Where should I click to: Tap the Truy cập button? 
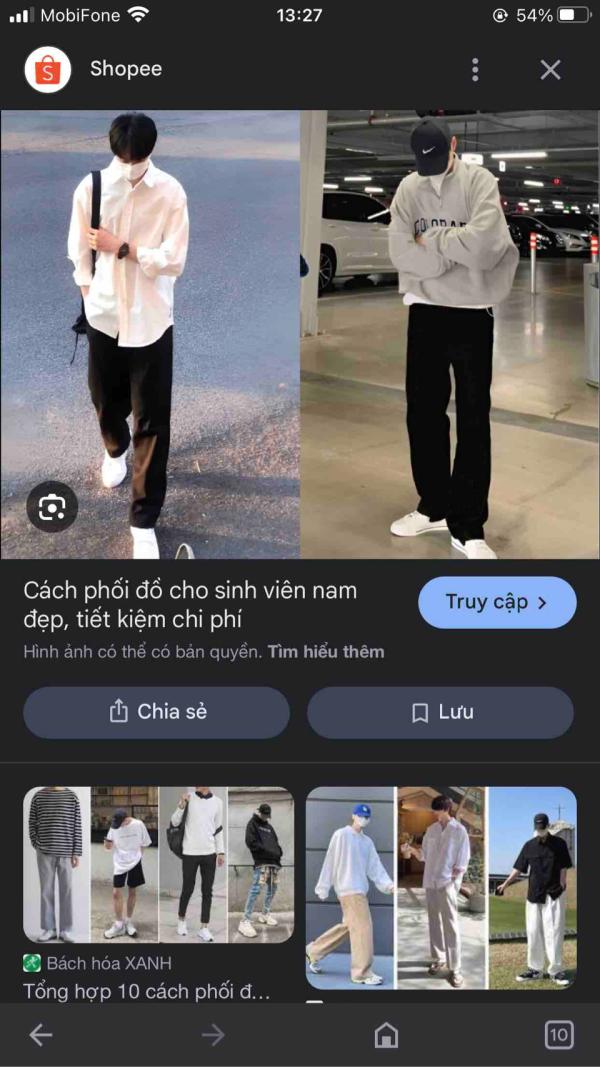497,602
